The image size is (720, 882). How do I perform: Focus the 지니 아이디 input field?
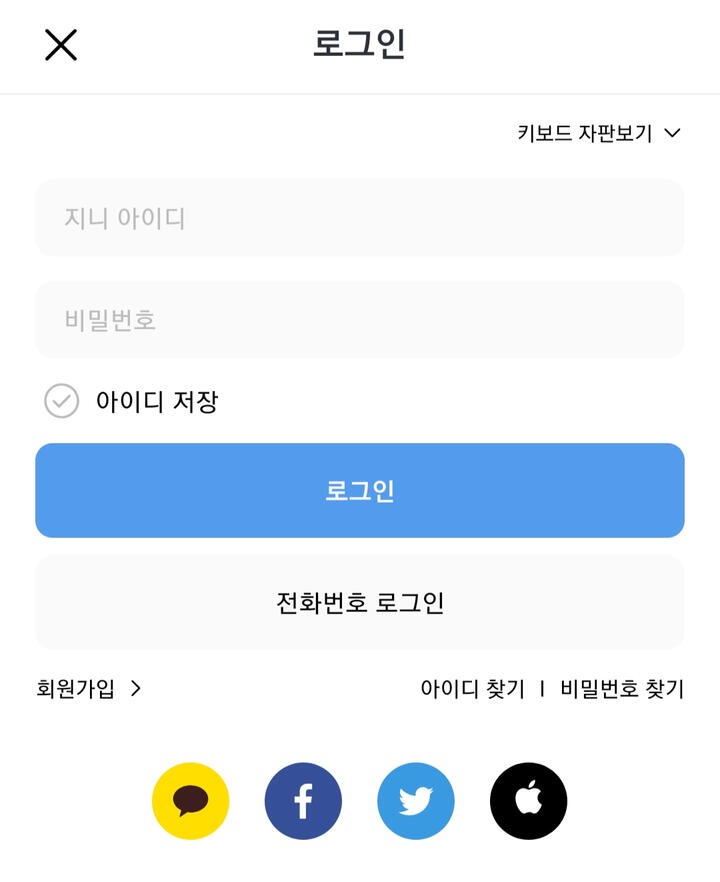tap(360, 218)
